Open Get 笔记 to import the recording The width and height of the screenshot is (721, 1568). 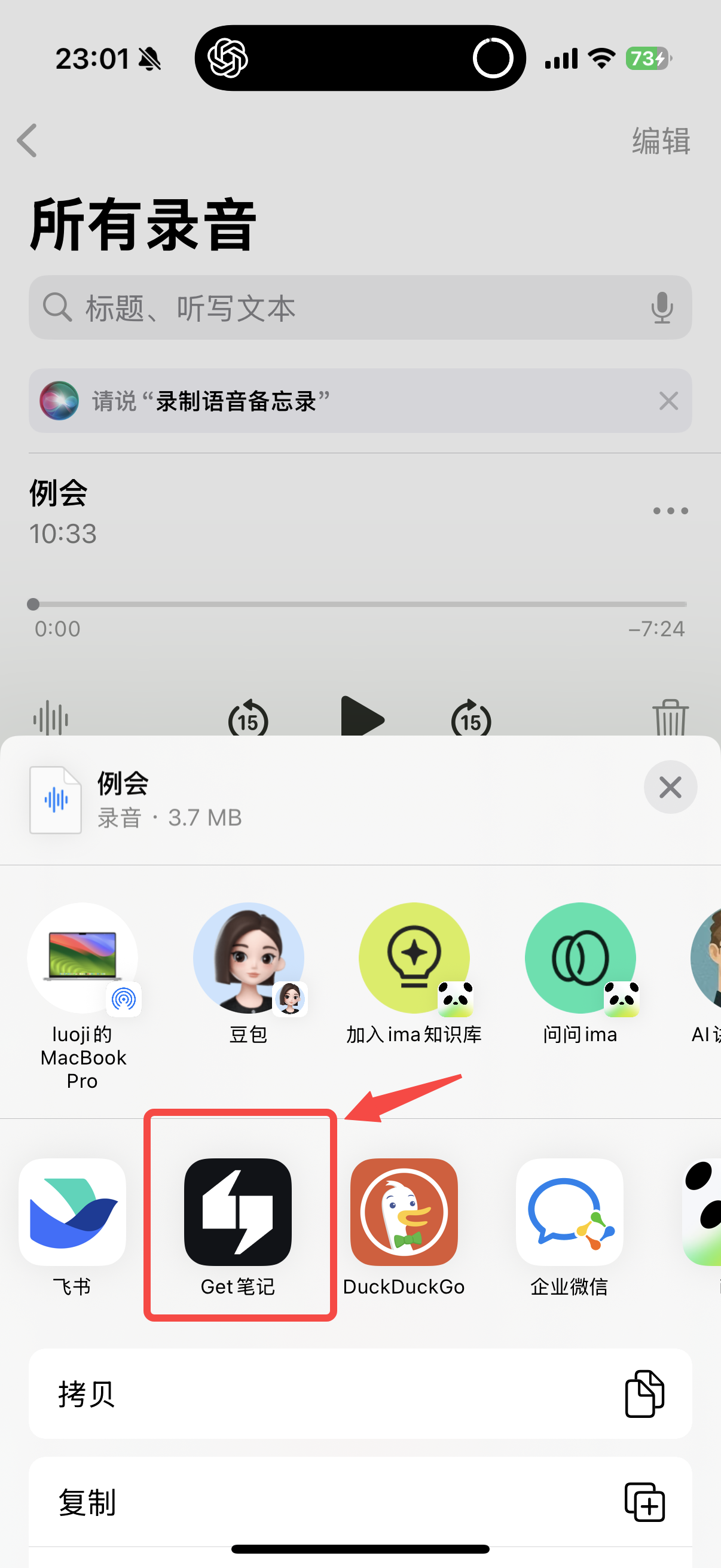click(238, 1212)
